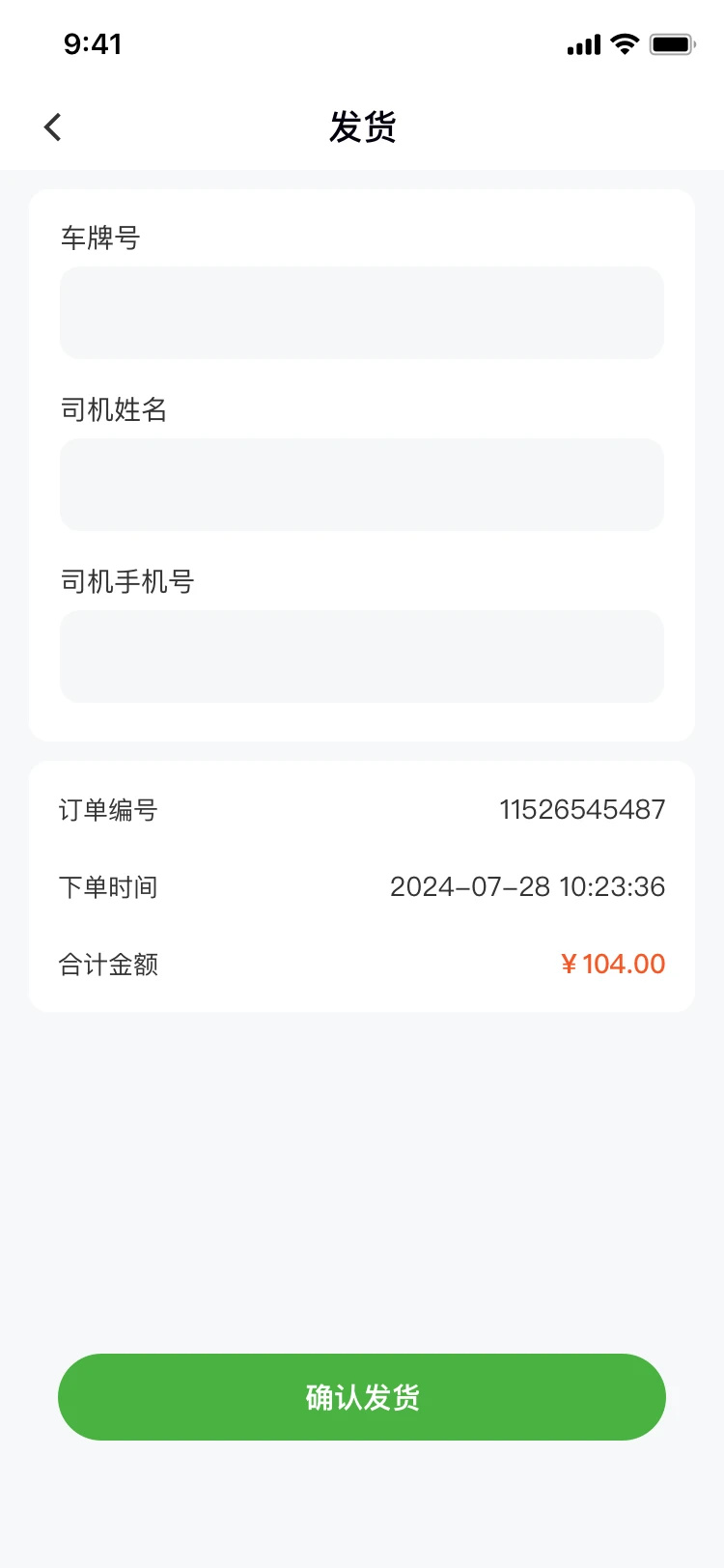Tap the back arrow to exit 发货 page
The width and height of the screenshot is (724, 1568).
pyautogui.click(x=52, y=126)
